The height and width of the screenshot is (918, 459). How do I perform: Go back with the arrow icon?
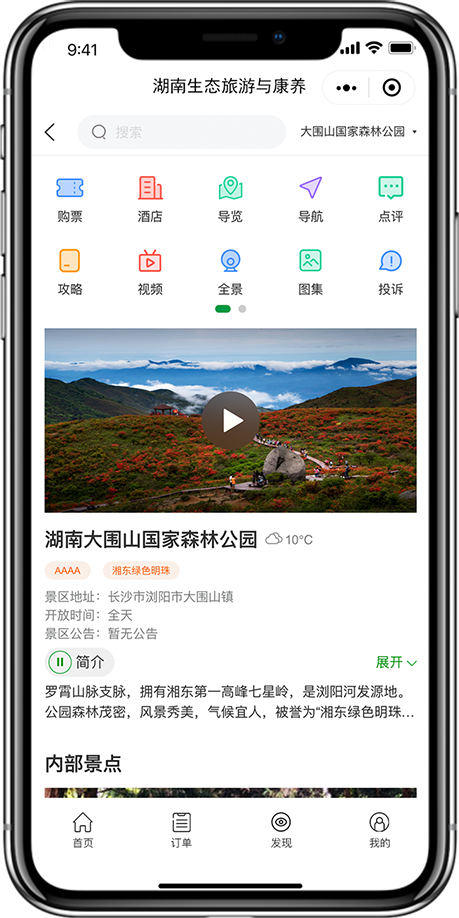point(50,132)
